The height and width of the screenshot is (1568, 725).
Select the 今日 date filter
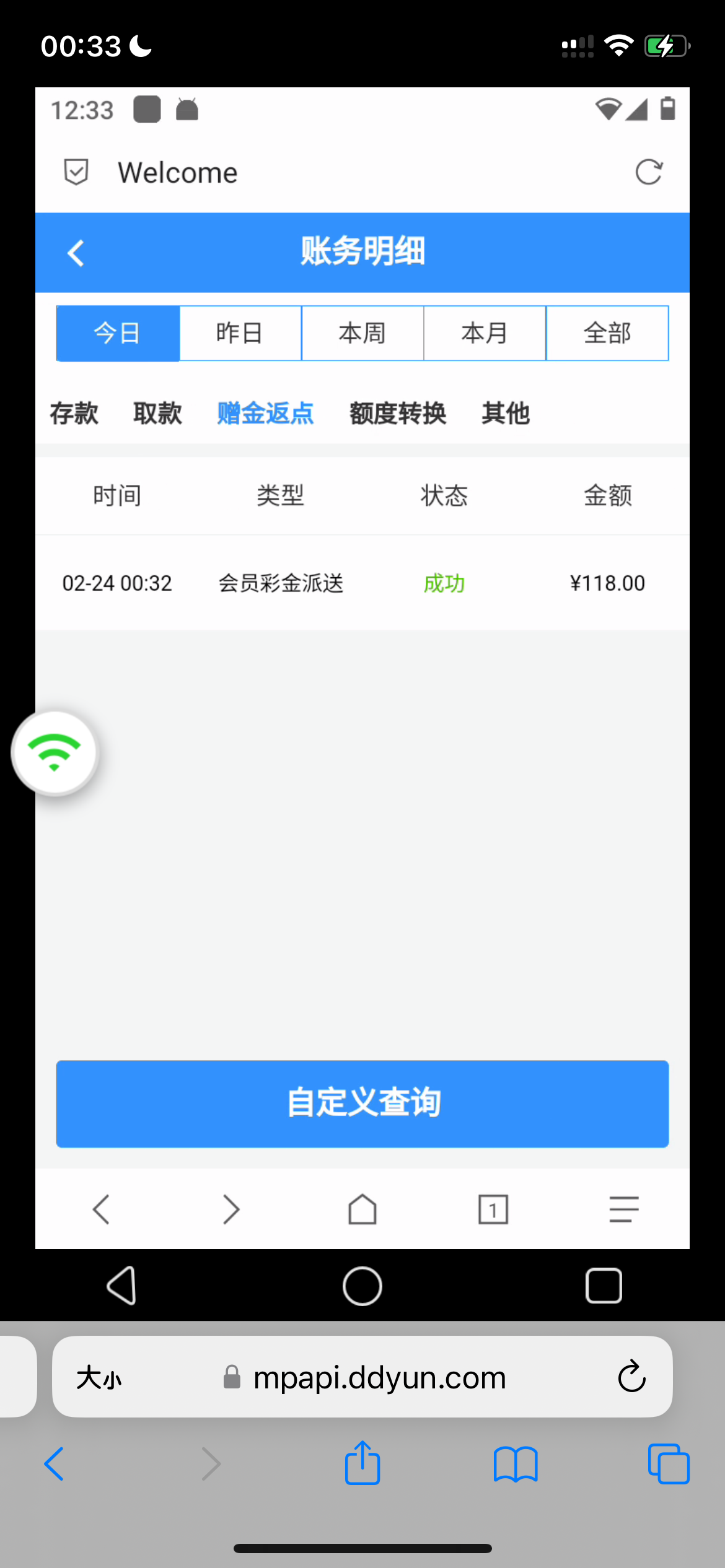118,333
